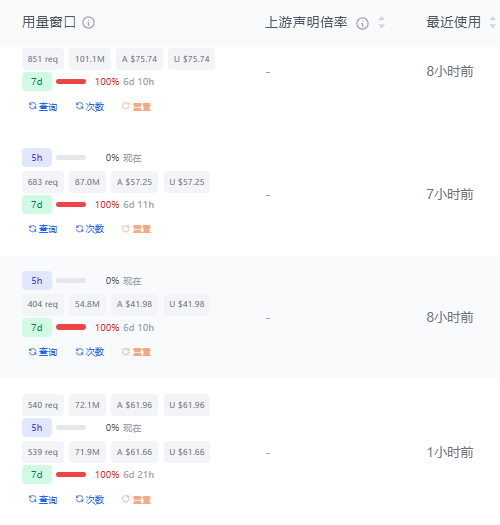Reset usage with orange link under 851 req
The width and height of the screenshot is (500, 525).
click(136, 107)
